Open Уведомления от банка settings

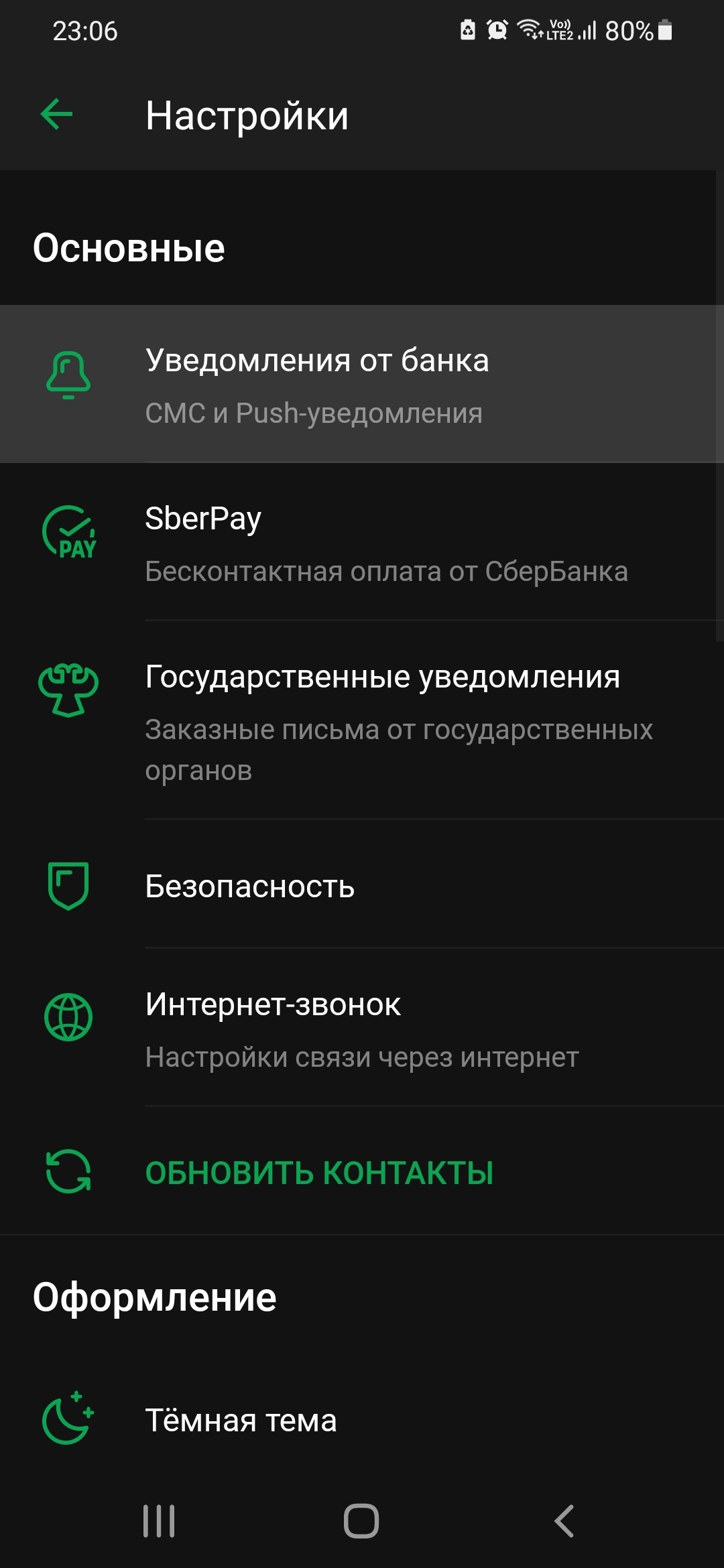click(x=362, y=385)
